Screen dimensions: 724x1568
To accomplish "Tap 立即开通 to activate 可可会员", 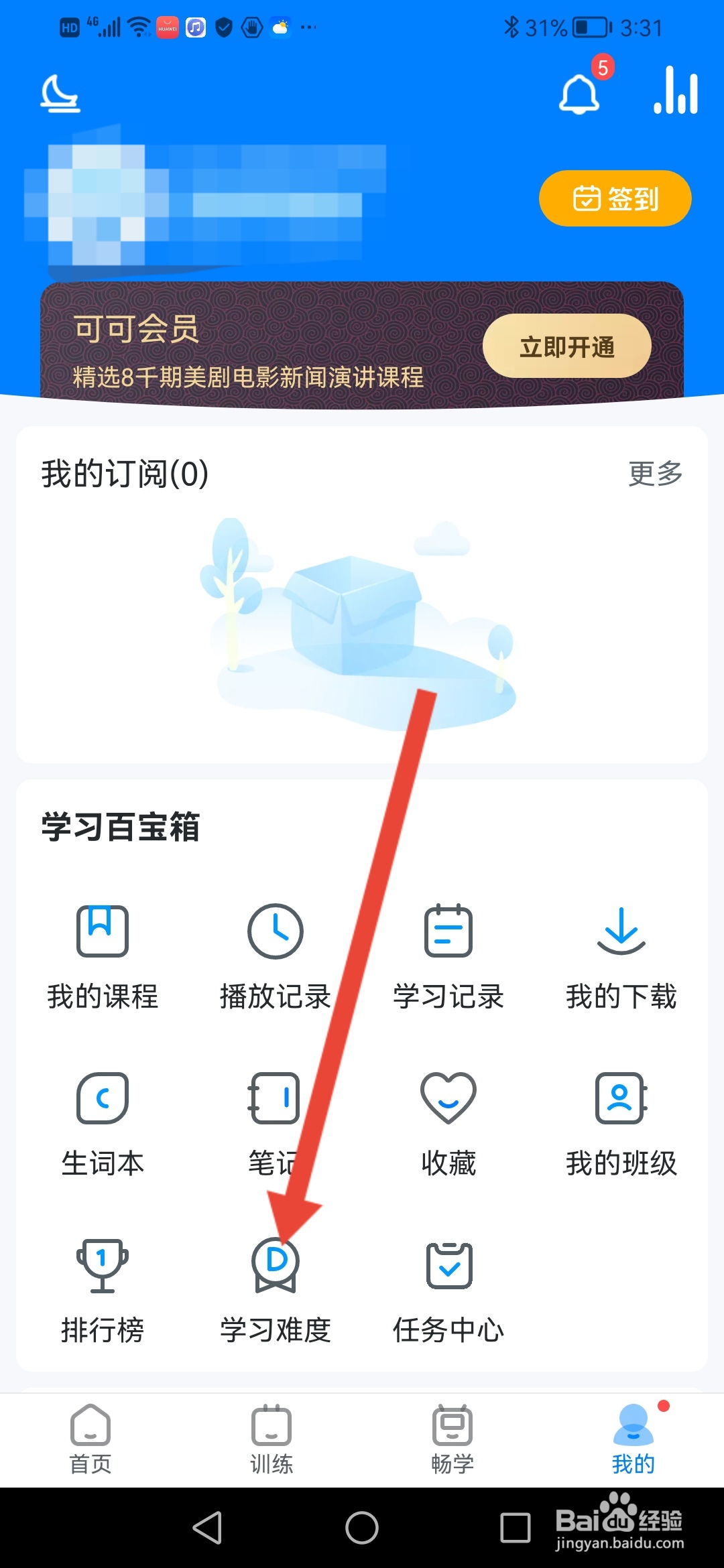I will point(566,346).
